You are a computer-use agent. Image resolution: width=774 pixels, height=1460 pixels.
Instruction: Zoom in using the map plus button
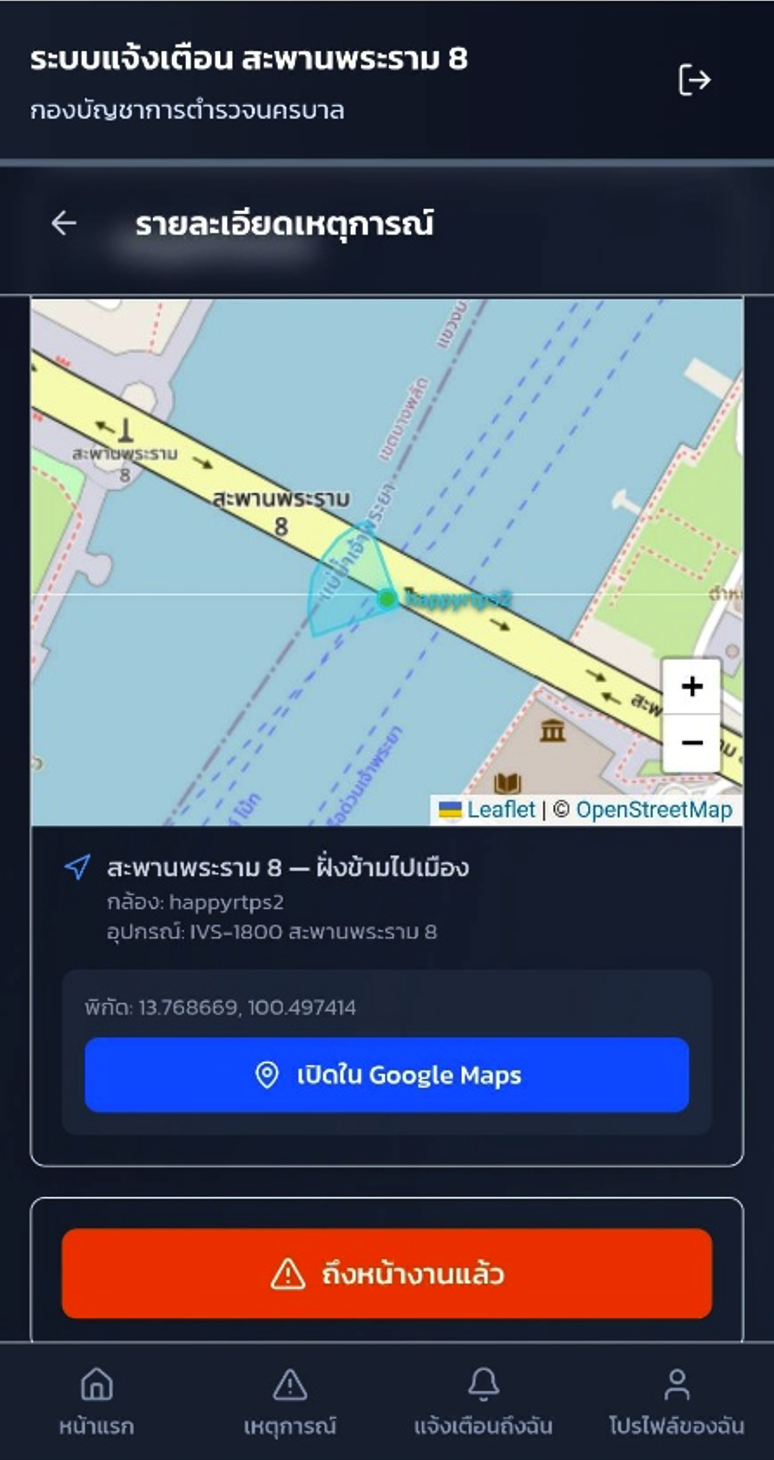[x=691, y=688]
